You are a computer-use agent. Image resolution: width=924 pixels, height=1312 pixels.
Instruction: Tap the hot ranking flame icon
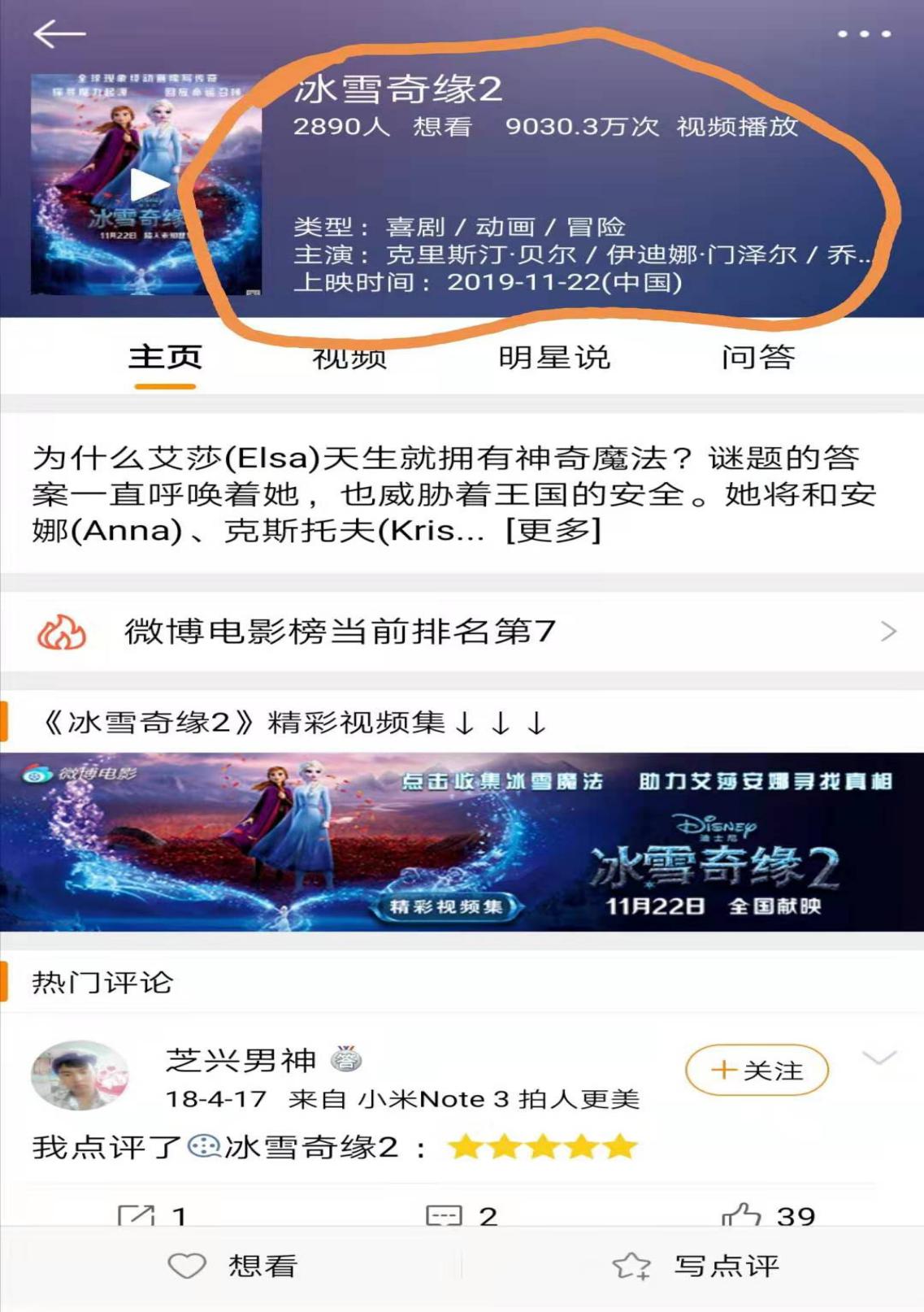[63, 632]
